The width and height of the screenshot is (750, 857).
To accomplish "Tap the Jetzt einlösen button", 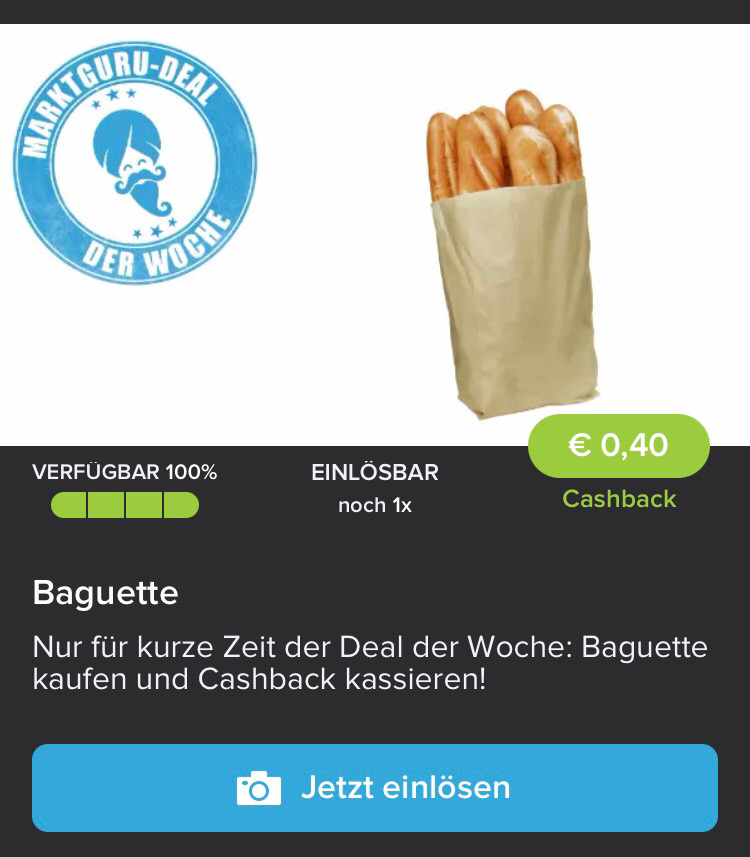I will pos(375,788).
